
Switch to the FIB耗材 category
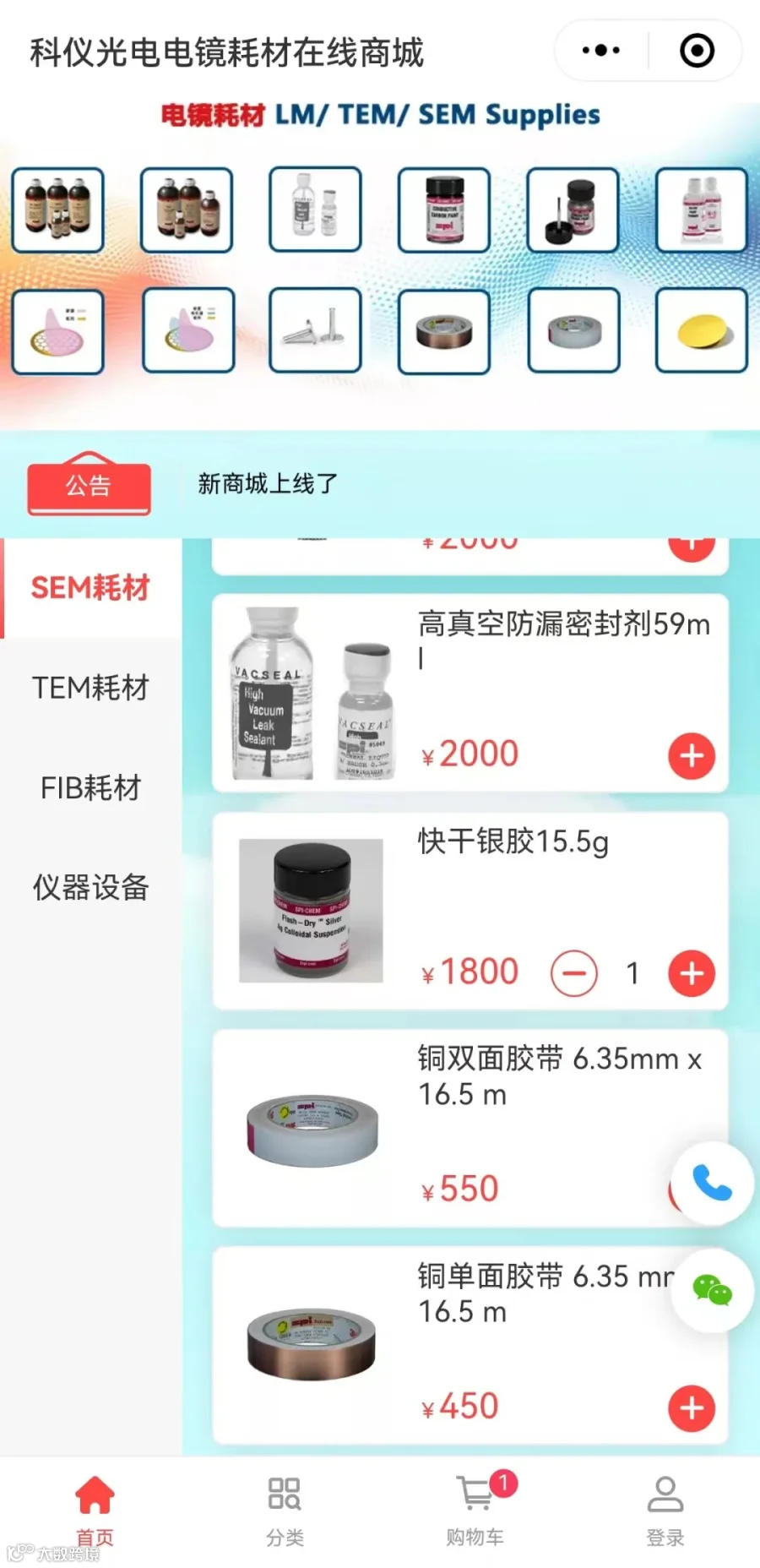pyautogui.click(x=91, y=787)
